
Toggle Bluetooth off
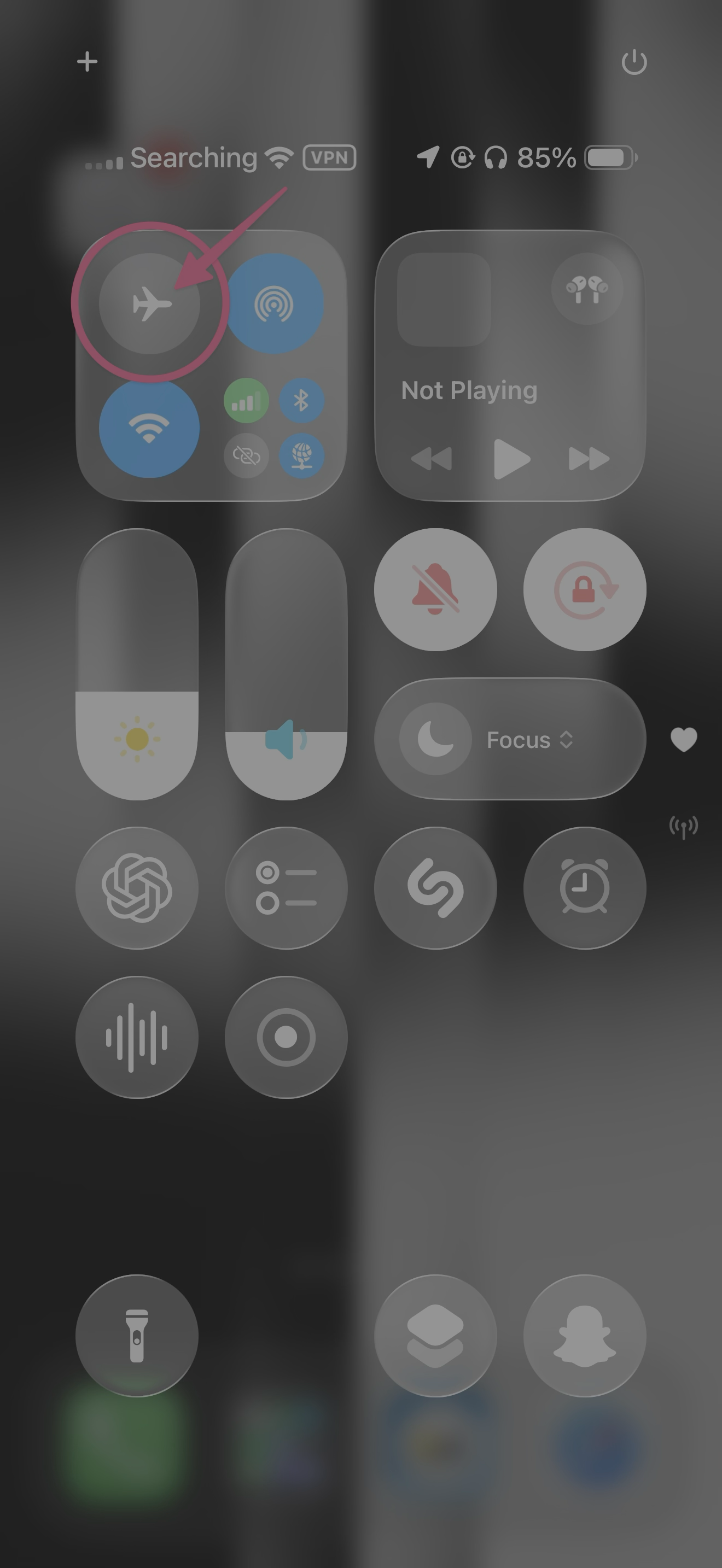tap(301, 401)
